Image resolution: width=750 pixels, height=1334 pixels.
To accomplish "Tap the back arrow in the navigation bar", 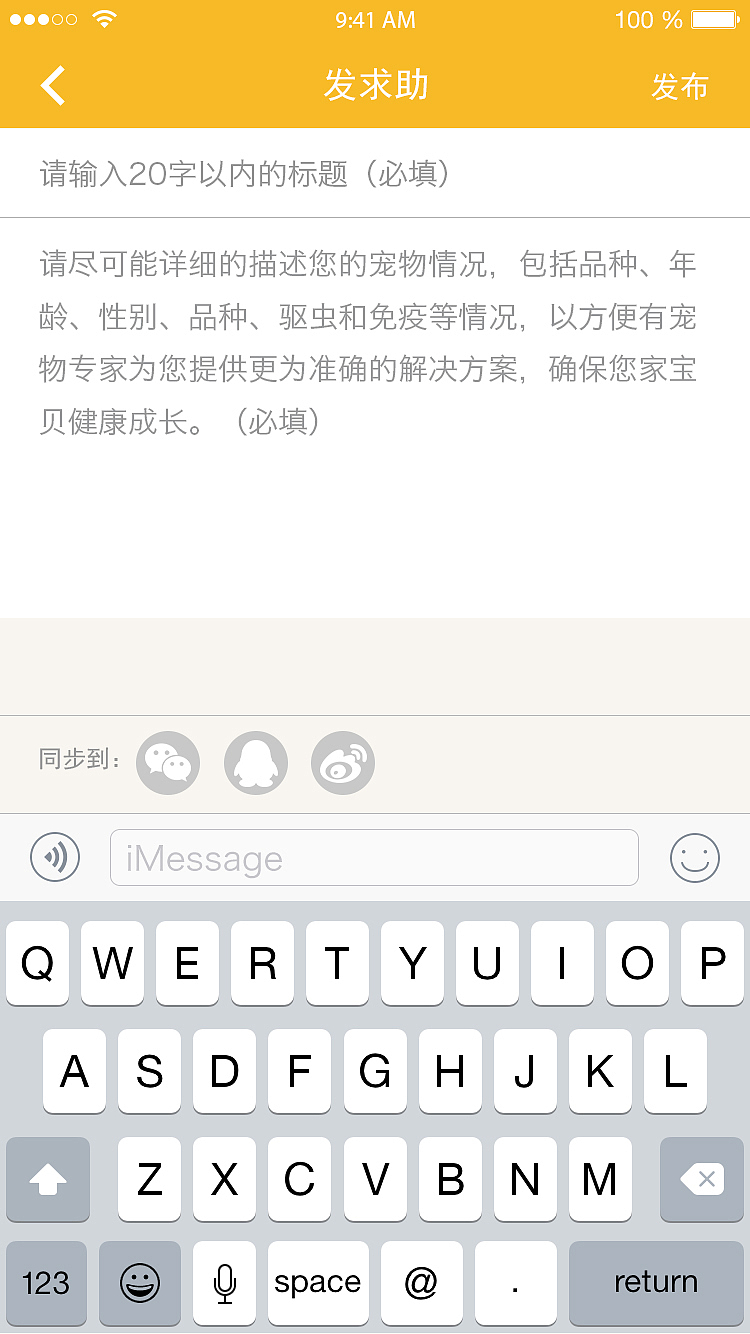I will click(52, 86).
